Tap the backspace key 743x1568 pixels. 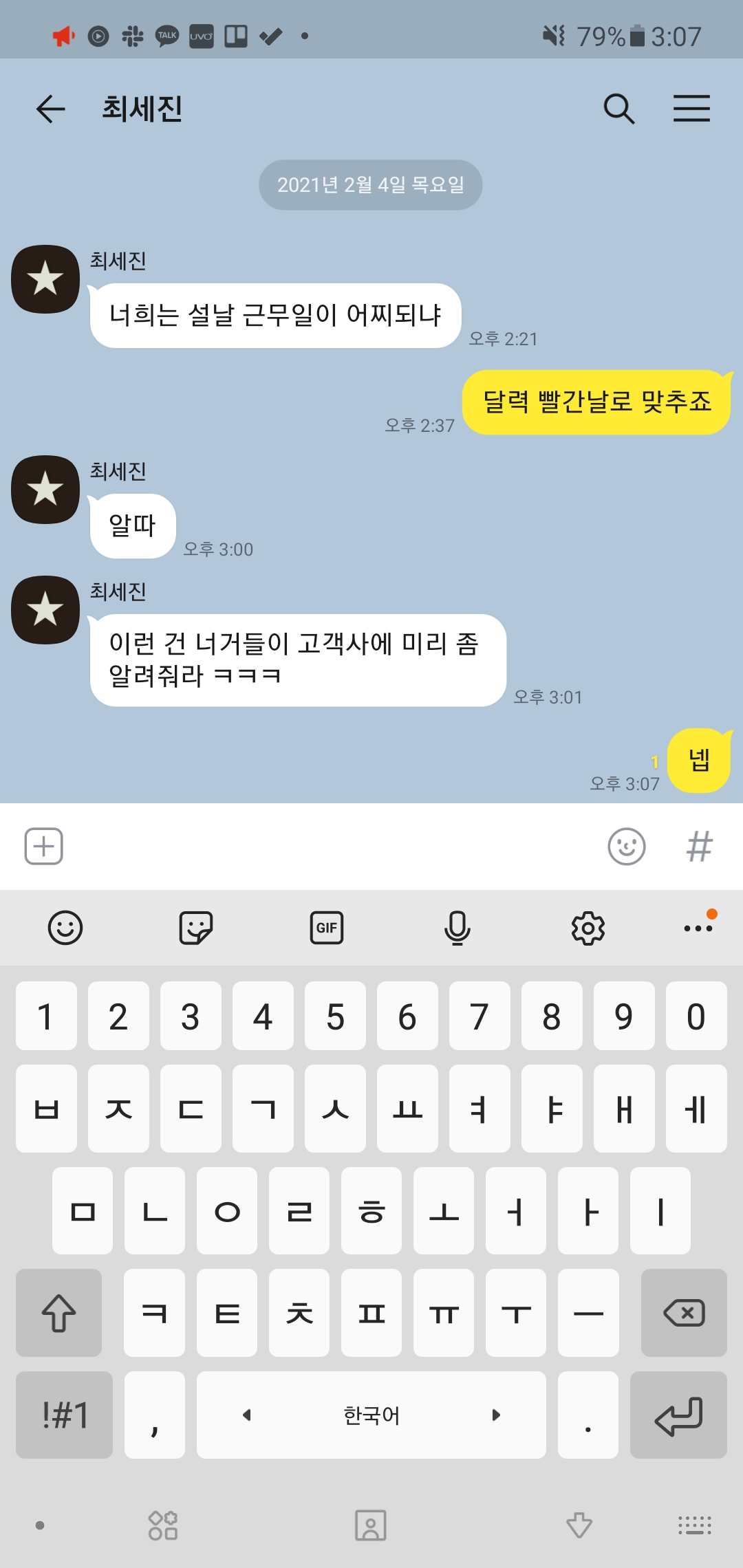684,1313
